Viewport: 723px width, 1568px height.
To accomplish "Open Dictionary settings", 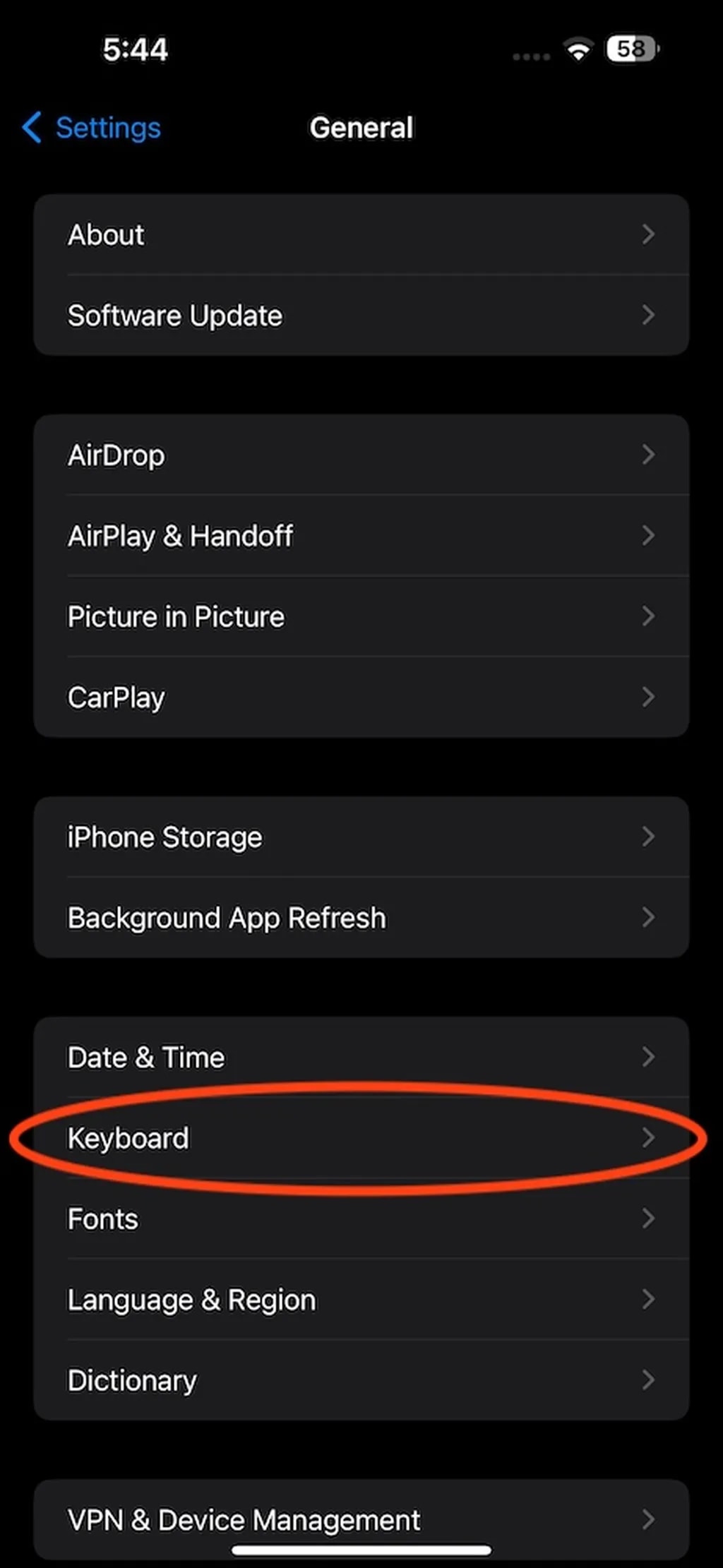I will pyautogui.click(x=360, y=1380).
